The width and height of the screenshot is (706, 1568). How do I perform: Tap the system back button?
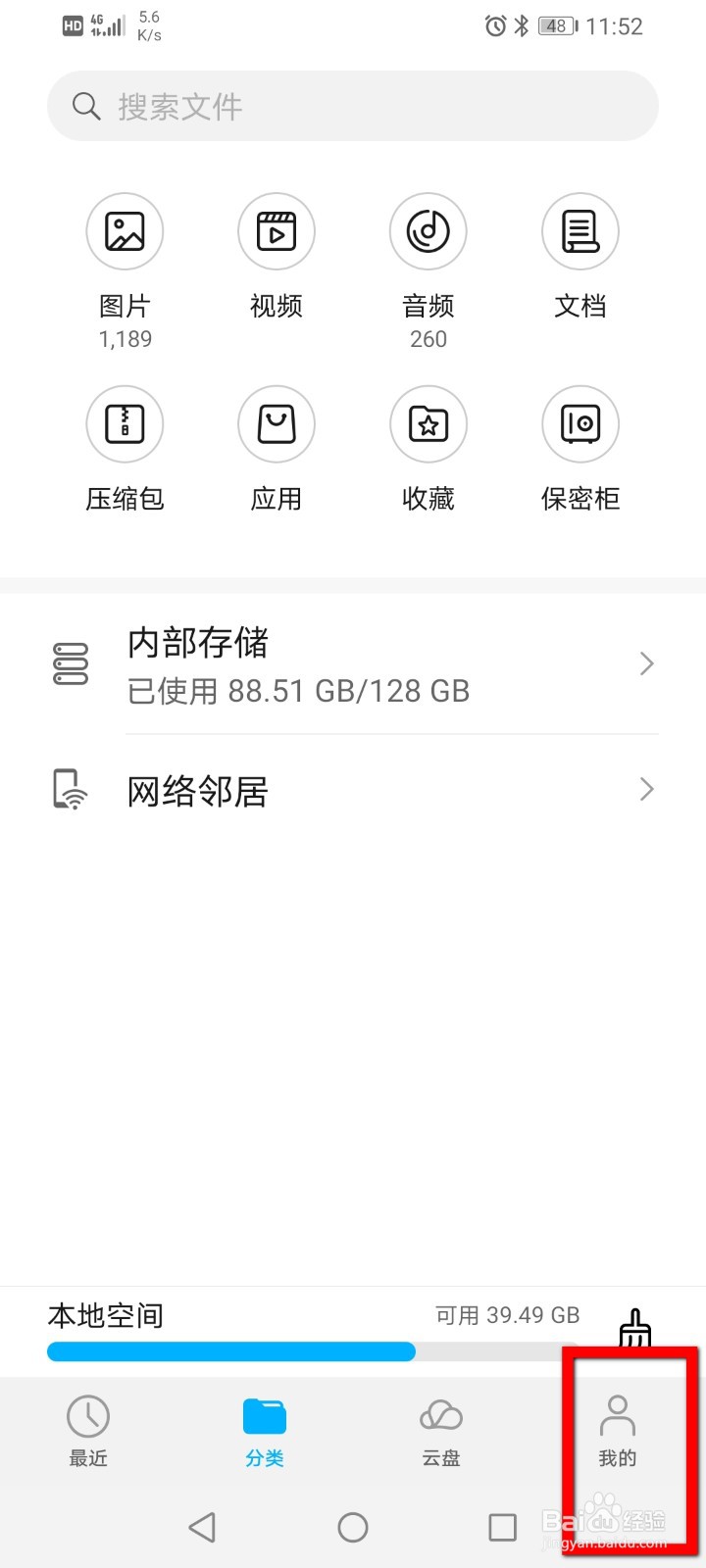coord(202,1527)
